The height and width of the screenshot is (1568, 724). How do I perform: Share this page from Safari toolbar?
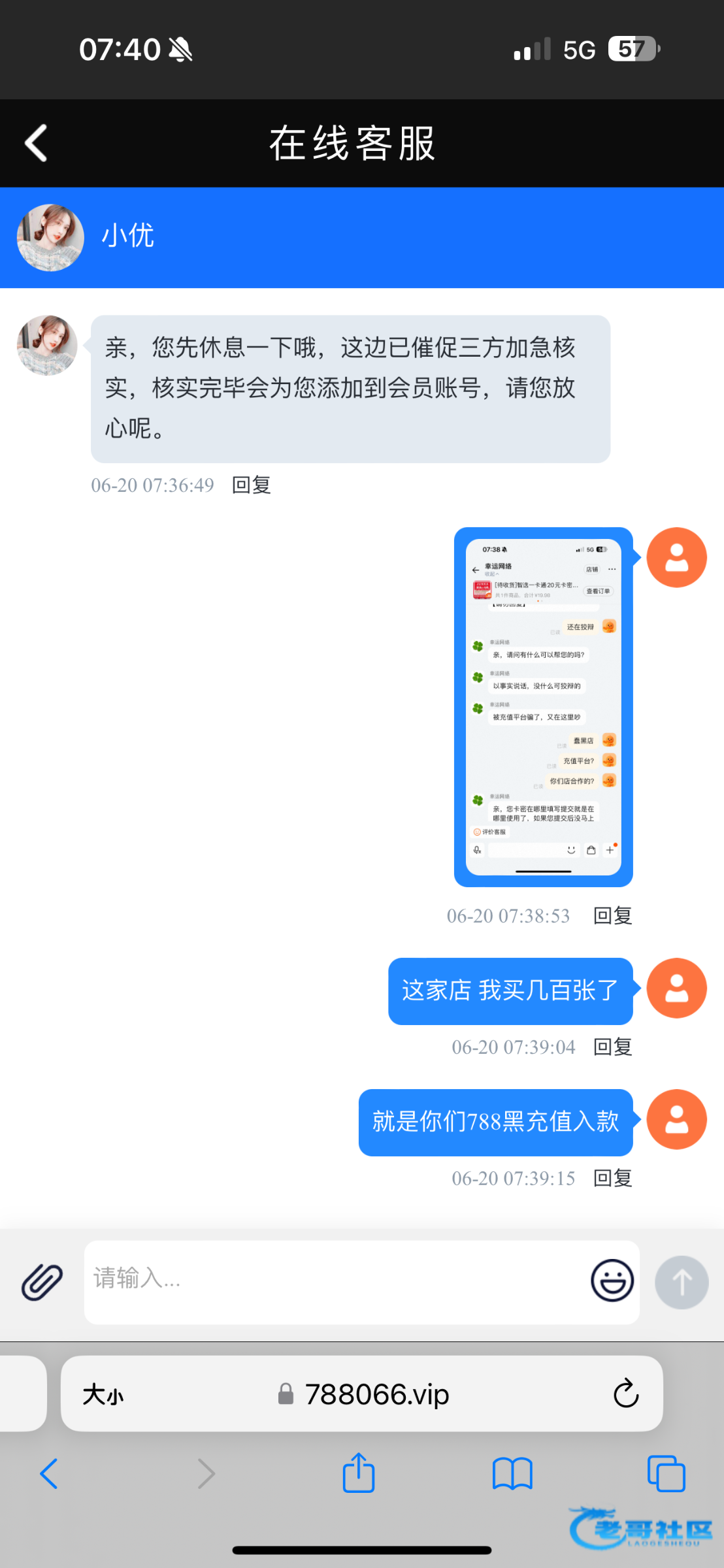(x=359, y=1473)
